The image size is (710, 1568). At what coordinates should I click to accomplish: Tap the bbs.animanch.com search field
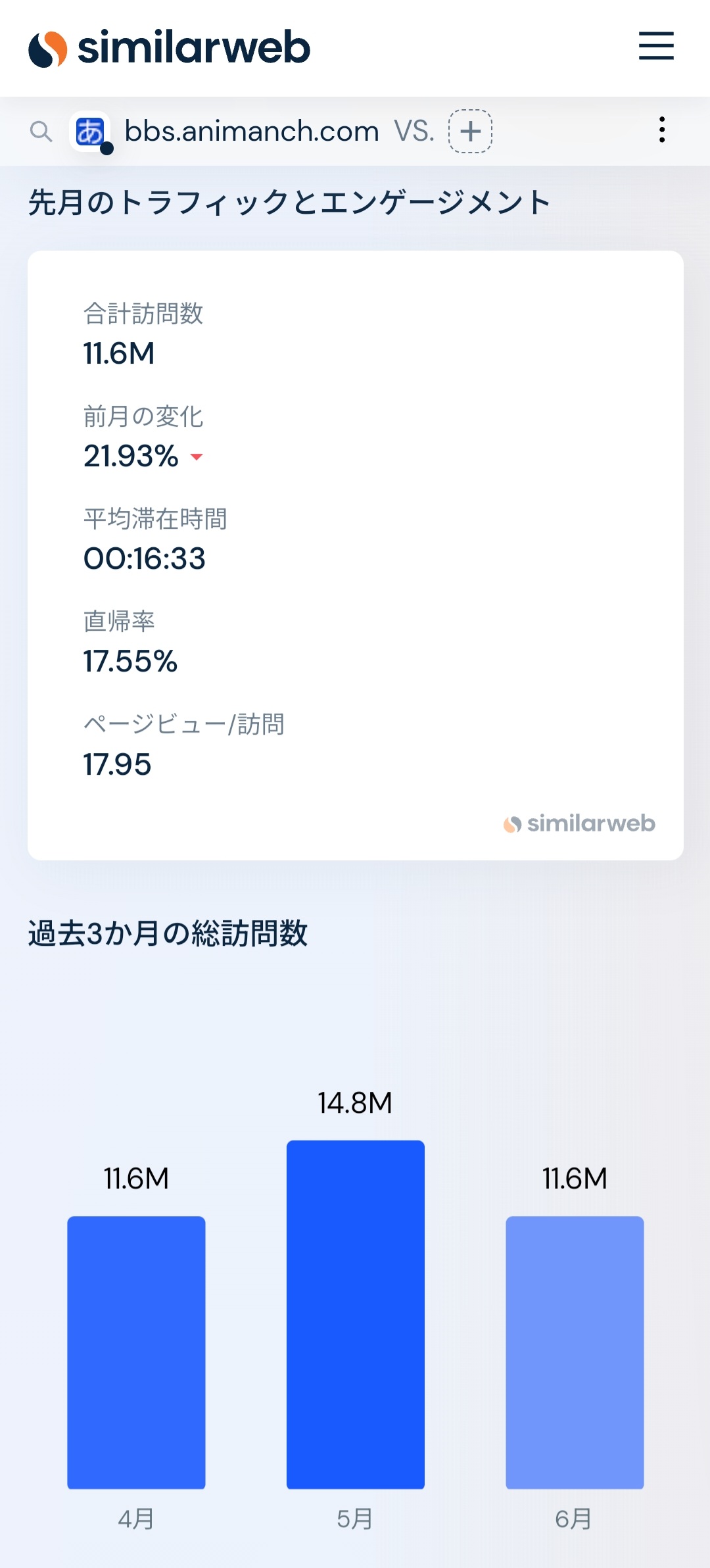(x=252, y=131)
